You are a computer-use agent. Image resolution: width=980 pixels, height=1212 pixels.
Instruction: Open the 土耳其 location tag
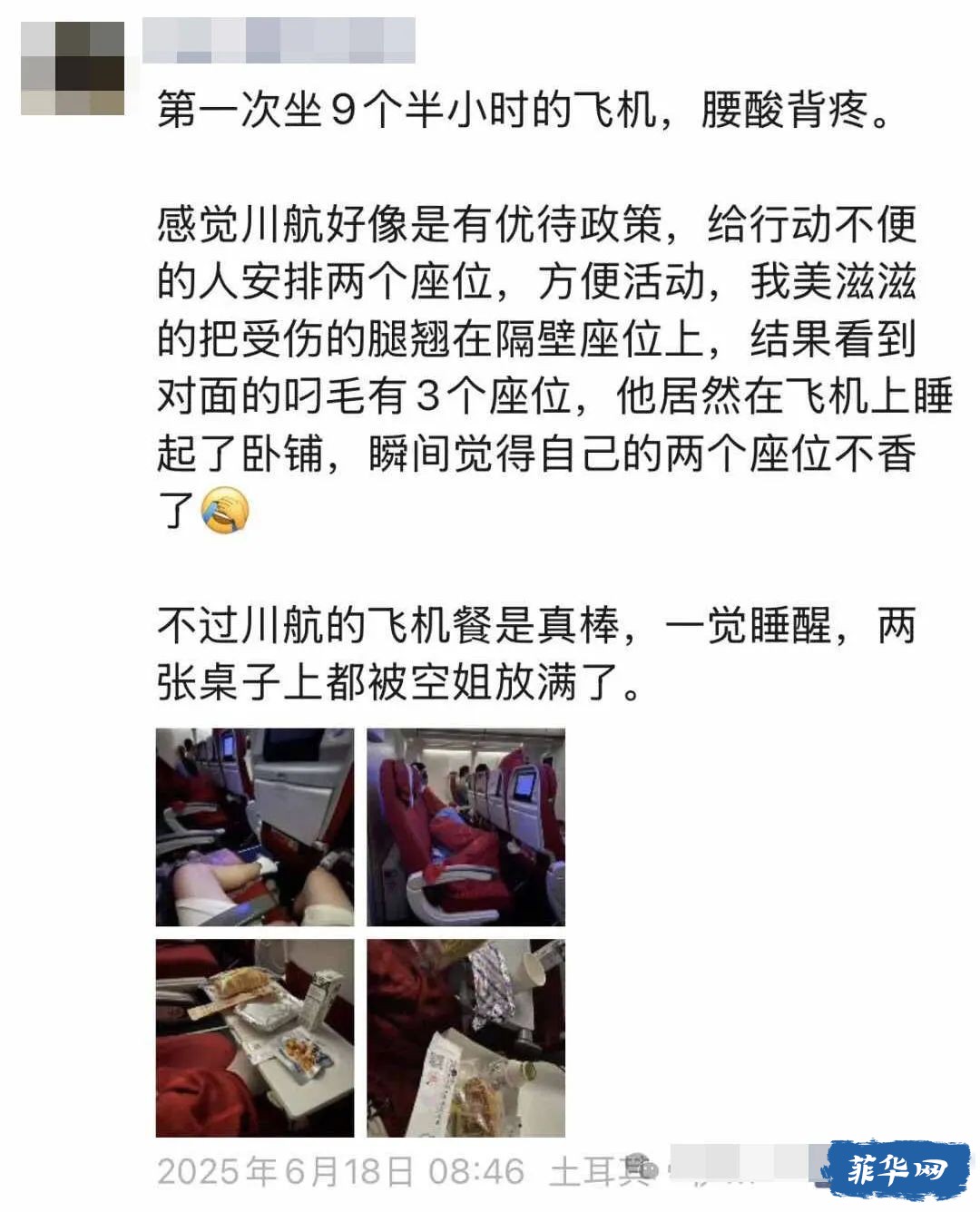[x=599, y=1171]
